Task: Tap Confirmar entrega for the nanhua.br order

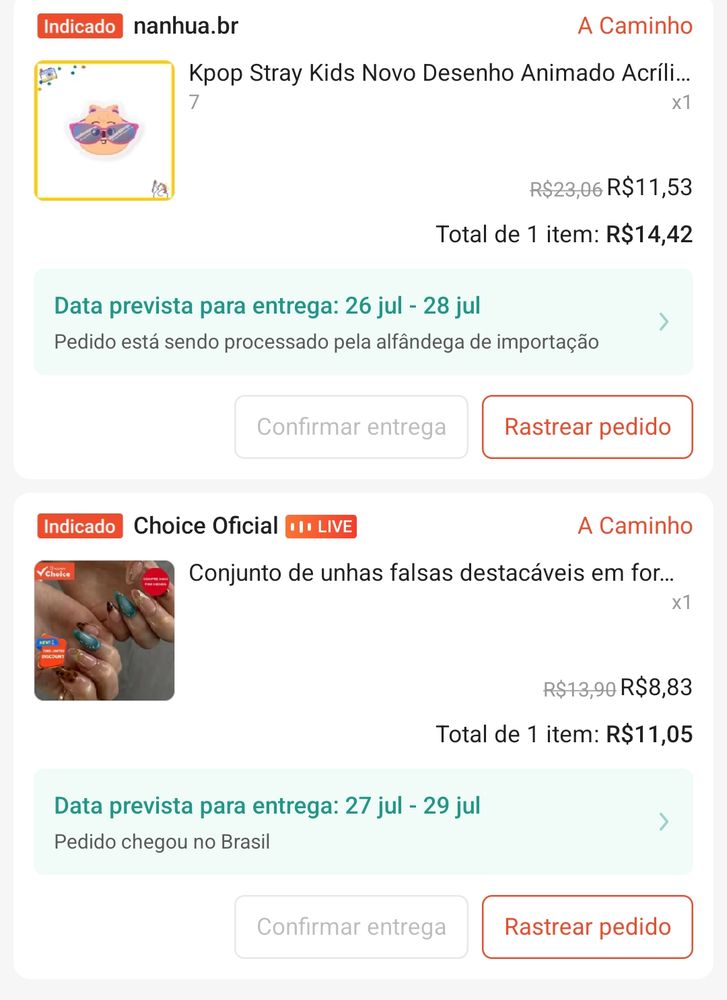Action: pyautogui.click(x=351, y=427)
